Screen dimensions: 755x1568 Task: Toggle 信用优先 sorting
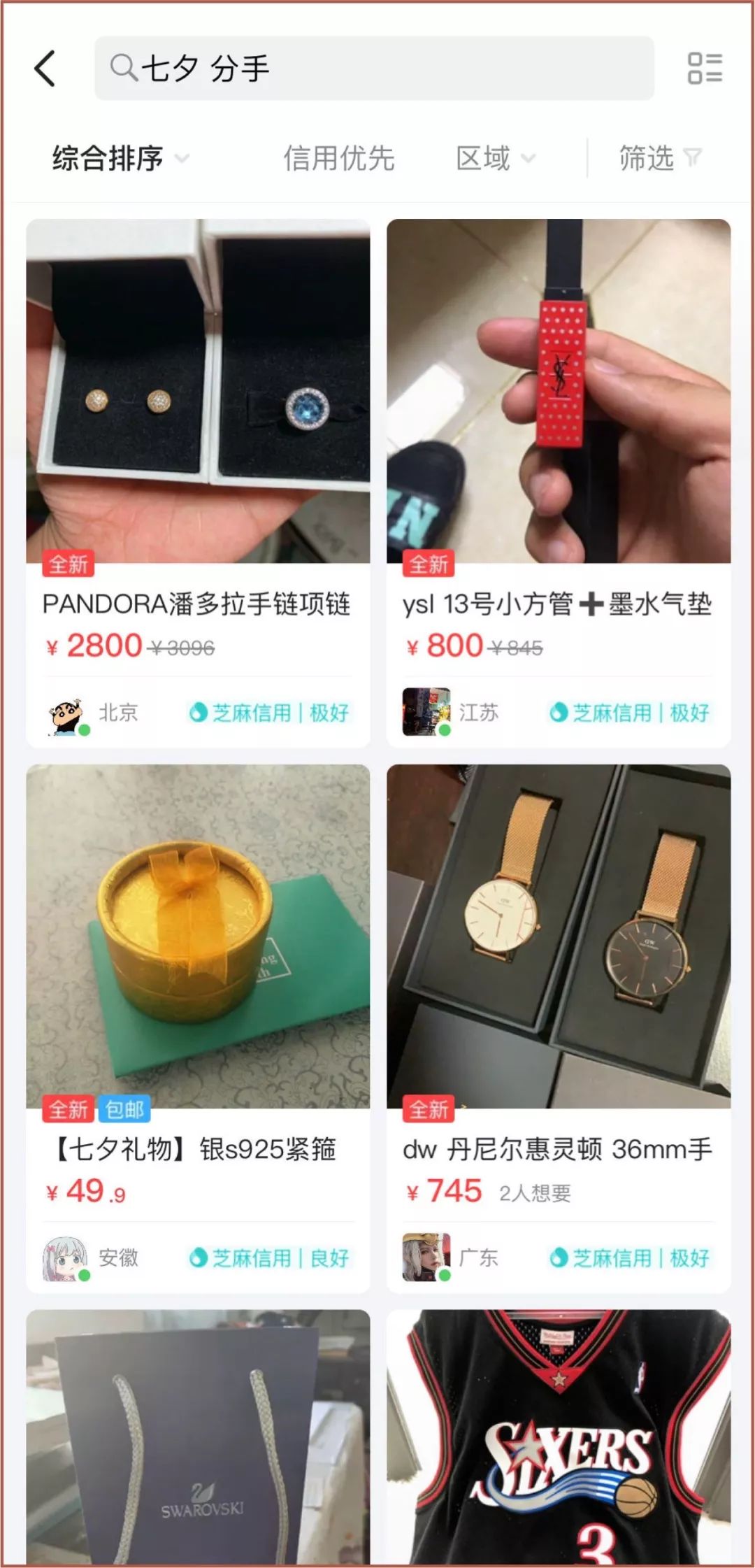340,159
